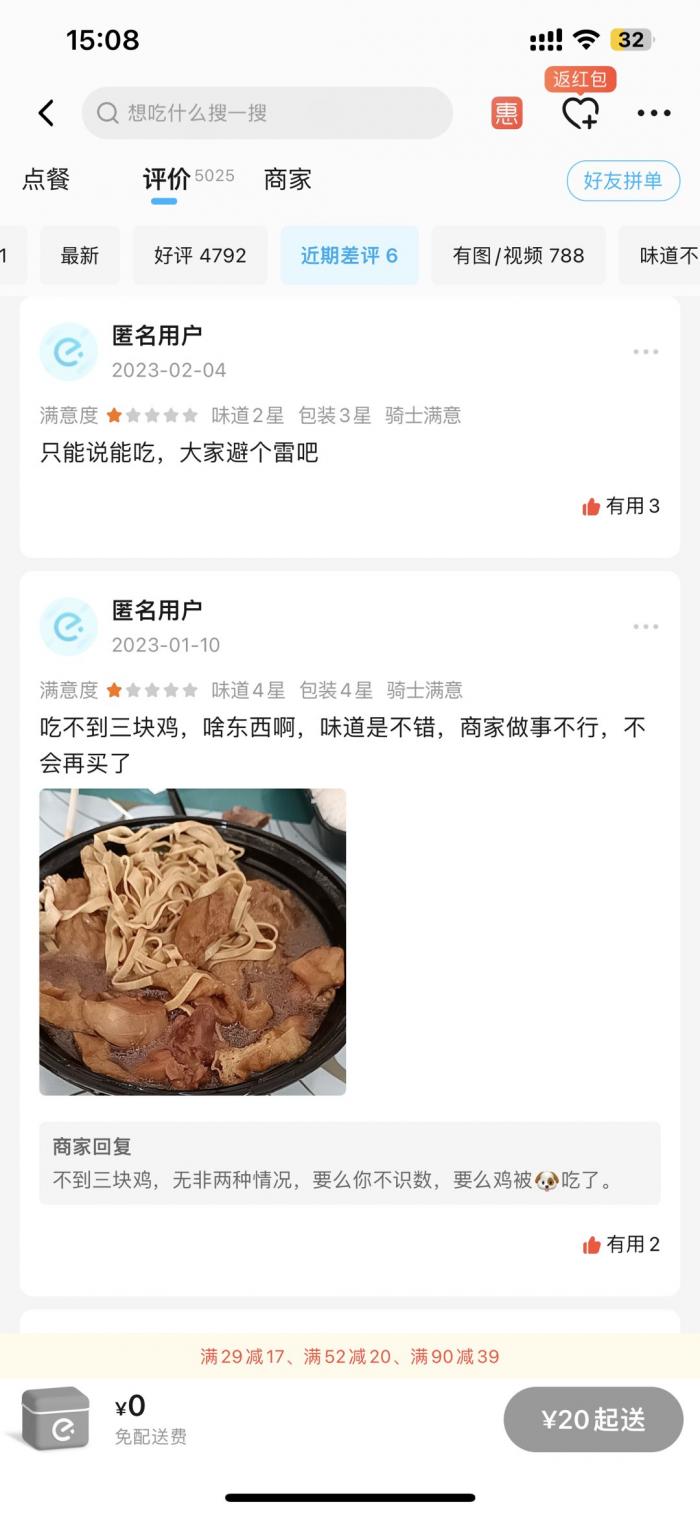This screenshot has width=700, height=1515.
Task: Filter reviews by 最新
Action: 80,255
